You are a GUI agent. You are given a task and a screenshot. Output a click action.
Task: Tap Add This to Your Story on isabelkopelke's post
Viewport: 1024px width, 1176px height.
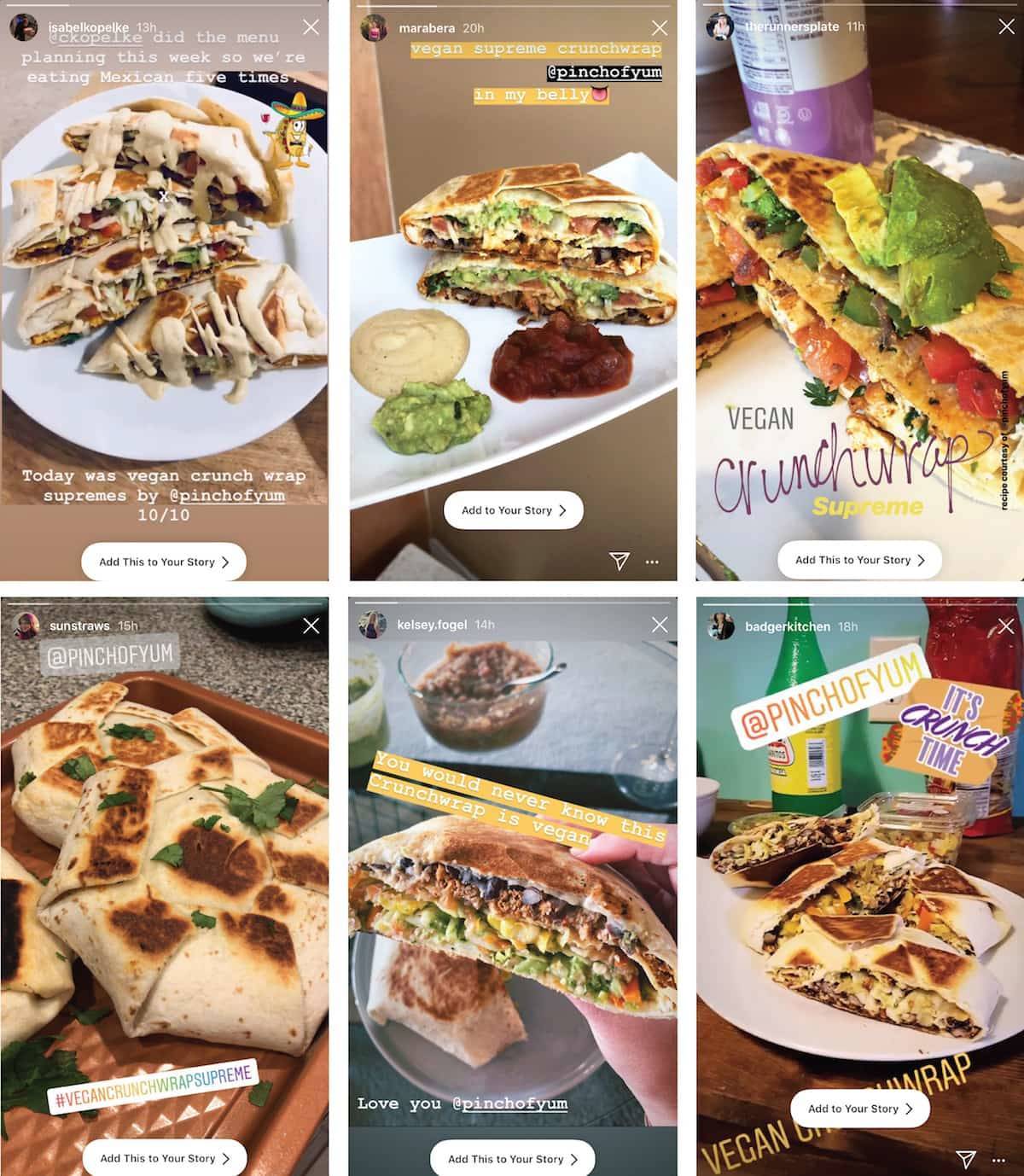point(164,561)
